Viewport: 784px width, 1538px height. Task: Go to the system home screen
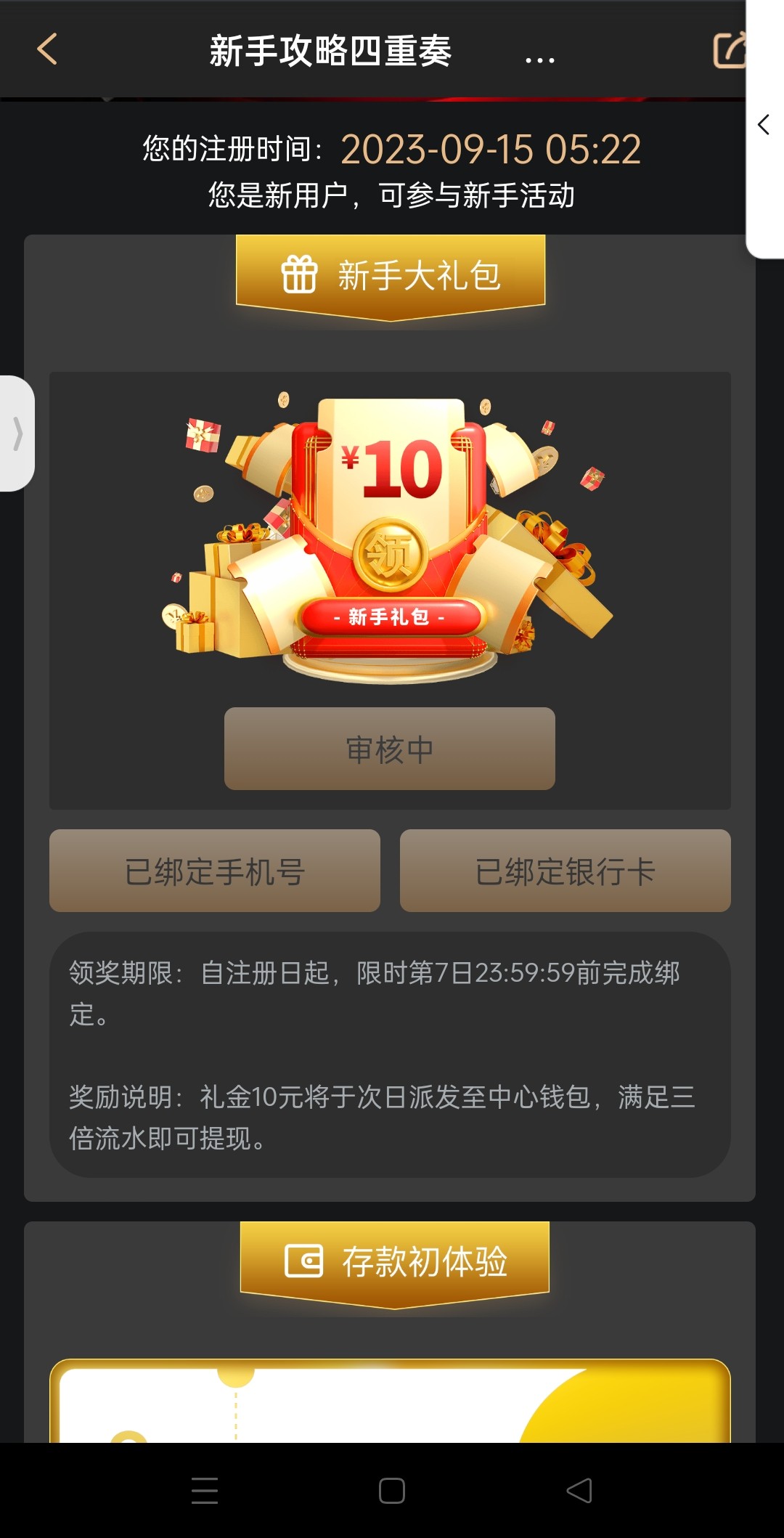392,1491
